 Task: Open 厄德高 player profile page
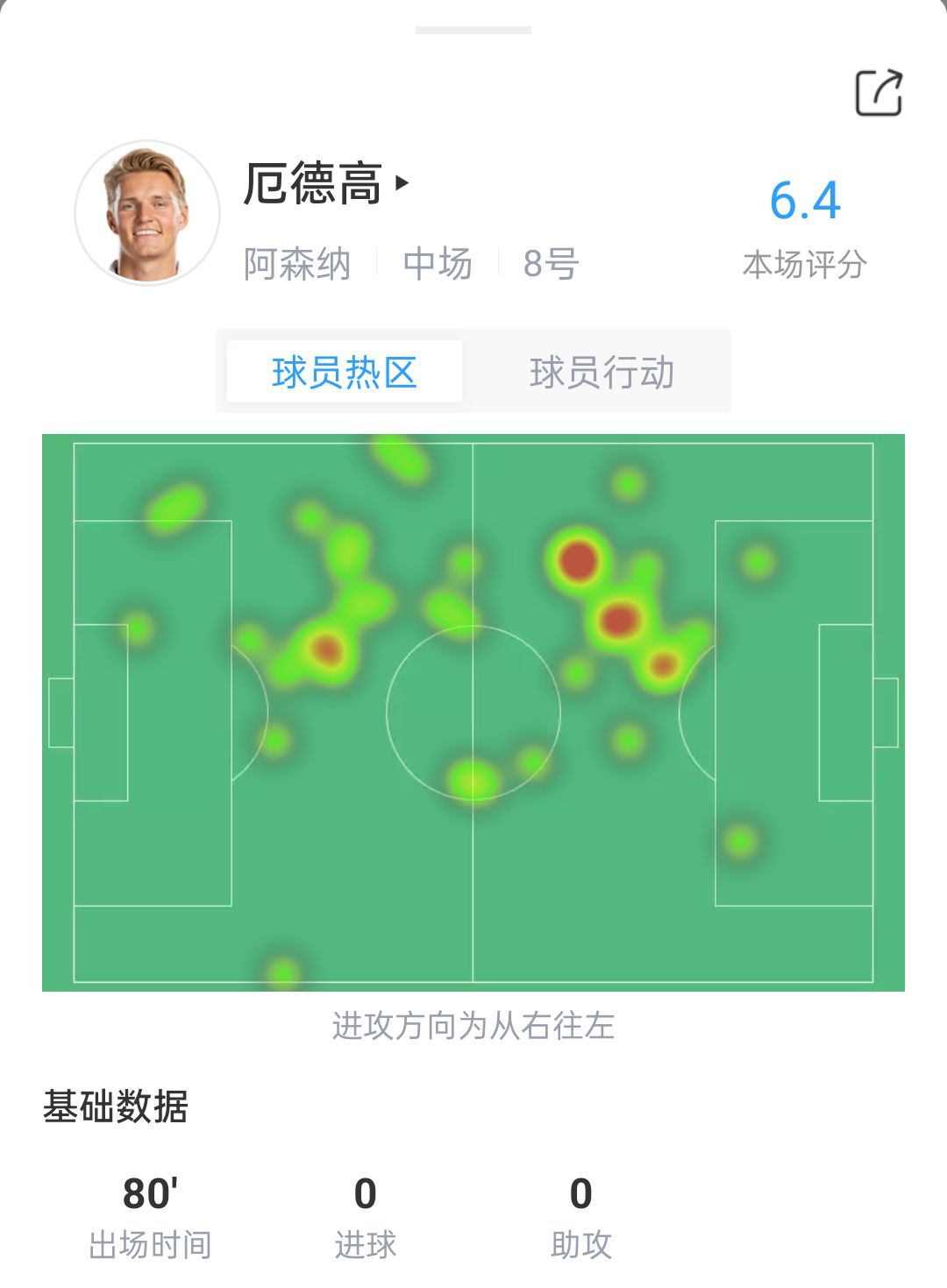(x=325, y=184)
